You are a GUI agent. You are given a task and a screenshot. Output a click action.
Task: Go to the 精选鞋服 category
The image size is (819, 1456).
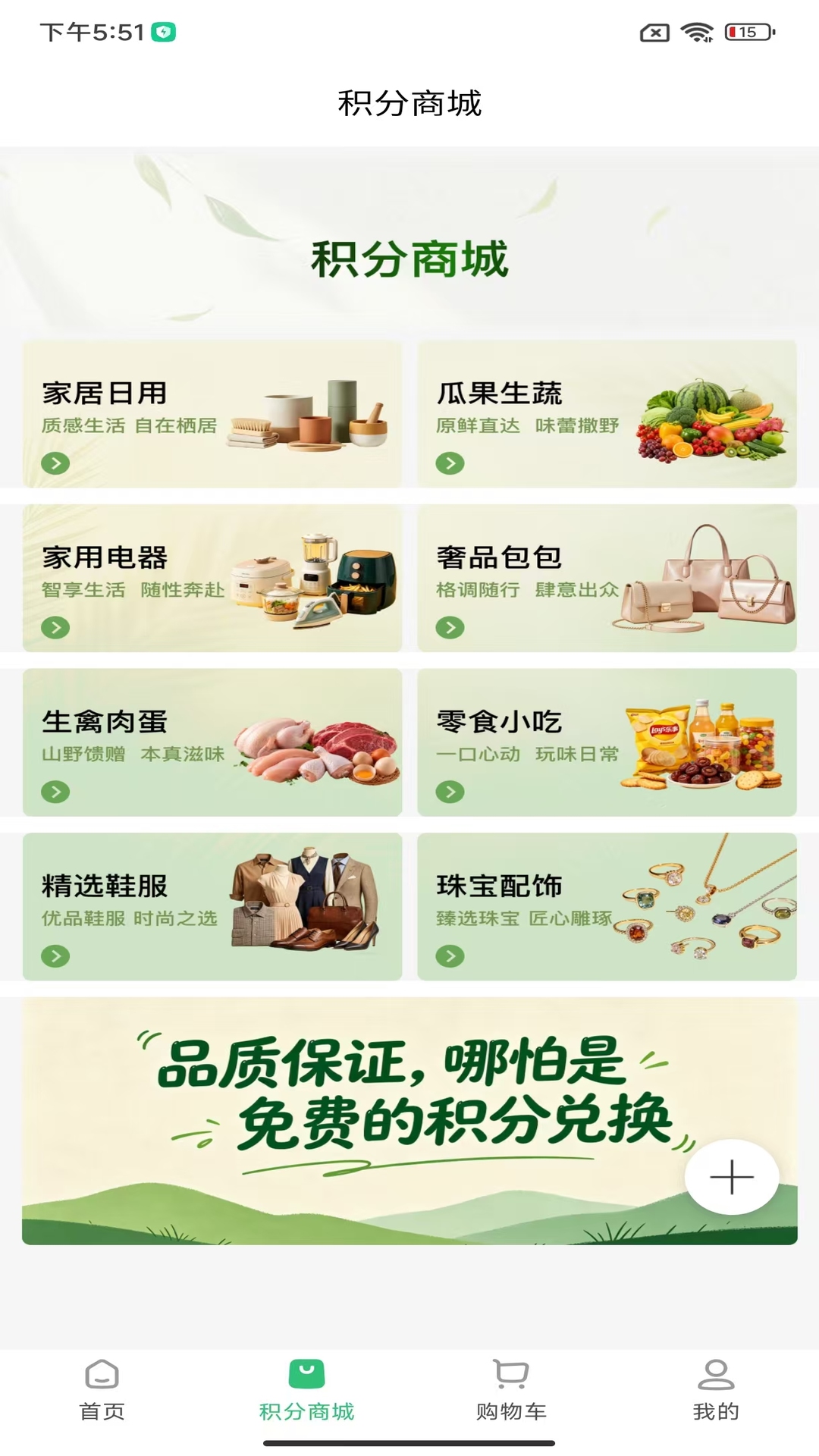coord(212,907)
